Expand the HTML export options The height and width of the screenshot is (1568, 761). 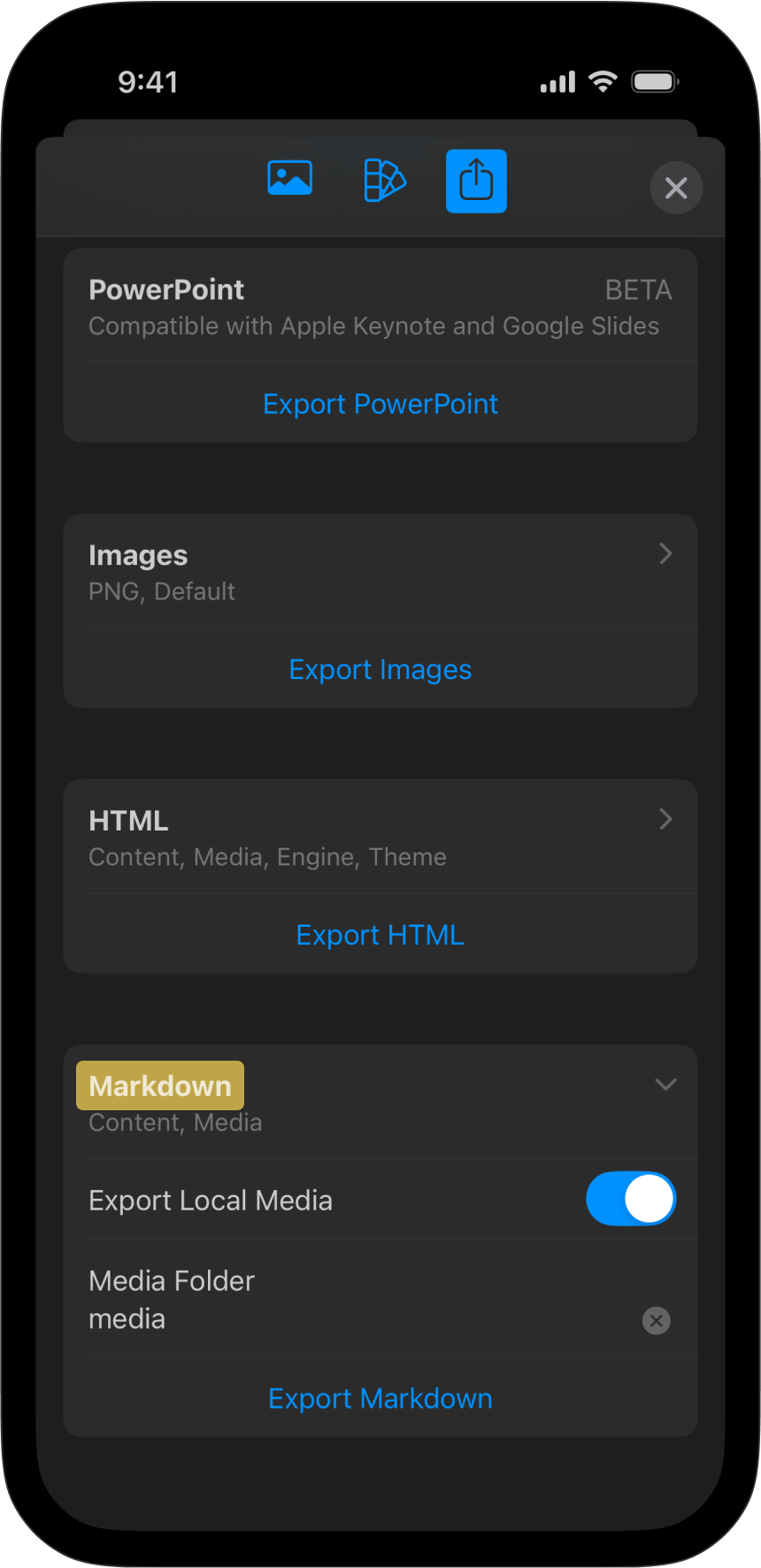(x=665, y=819)
